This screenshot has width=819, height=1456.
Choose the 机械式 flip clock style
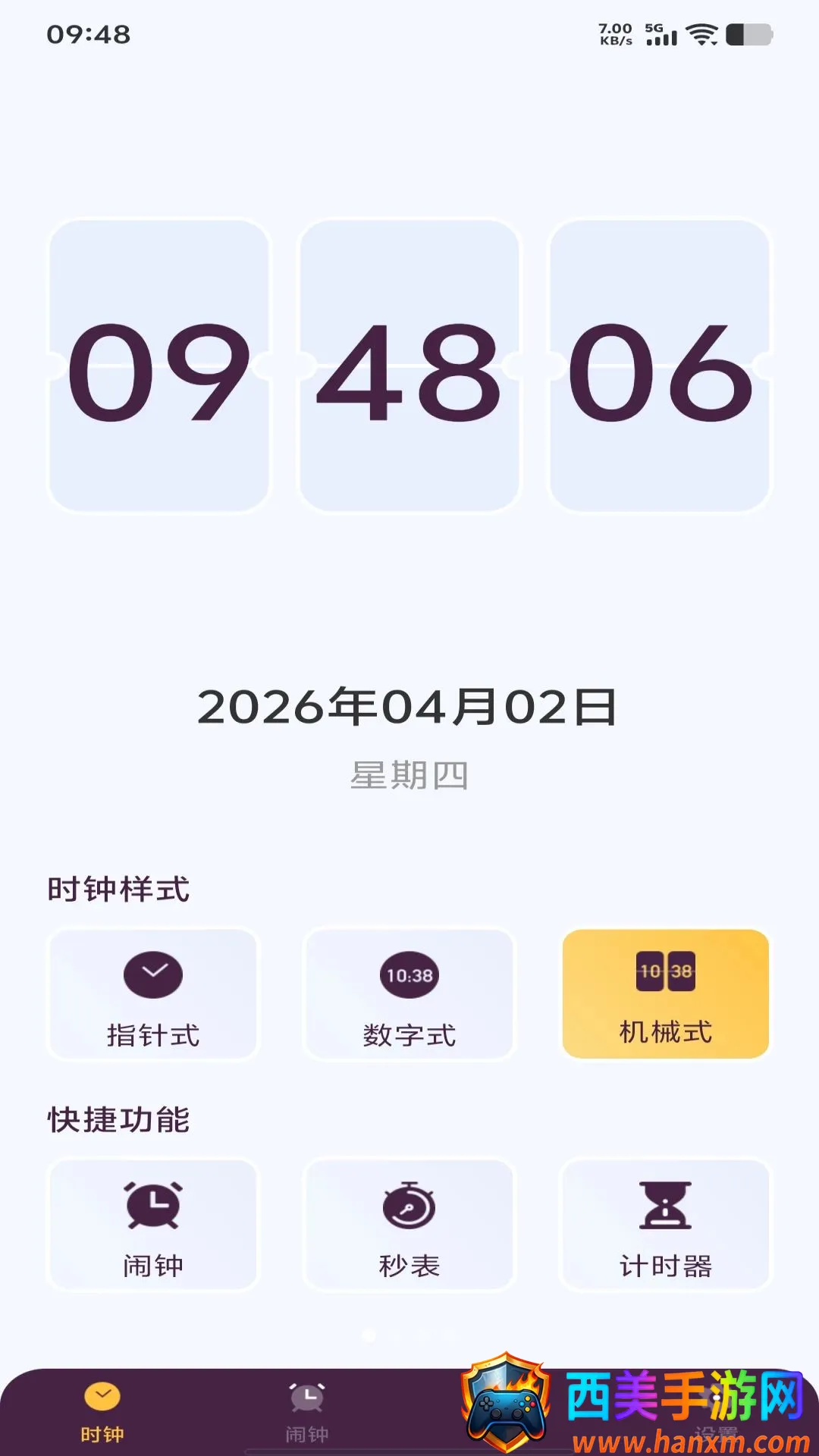coord(665,994)
